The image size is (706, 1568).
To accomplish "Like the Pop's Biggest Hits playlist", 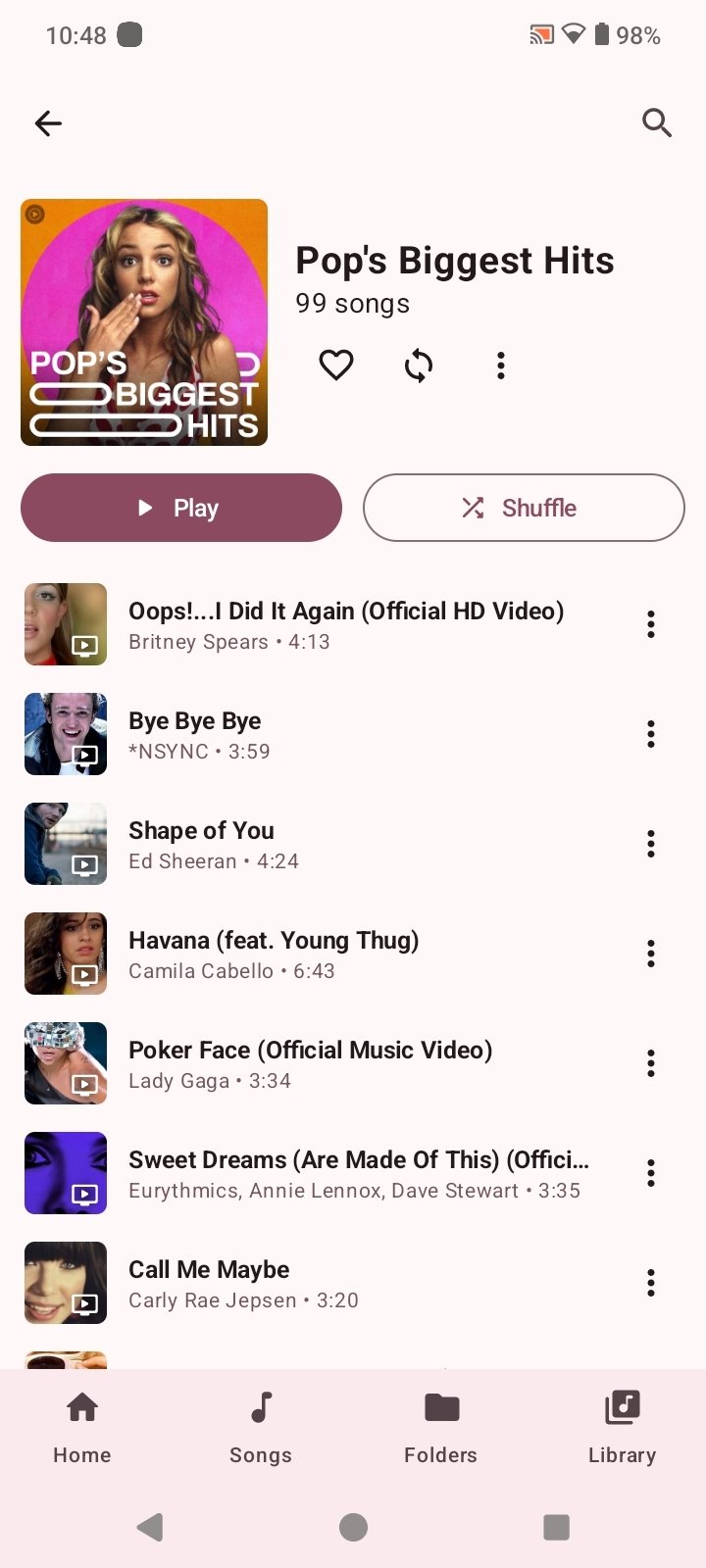I will click(x=336, y=366).
